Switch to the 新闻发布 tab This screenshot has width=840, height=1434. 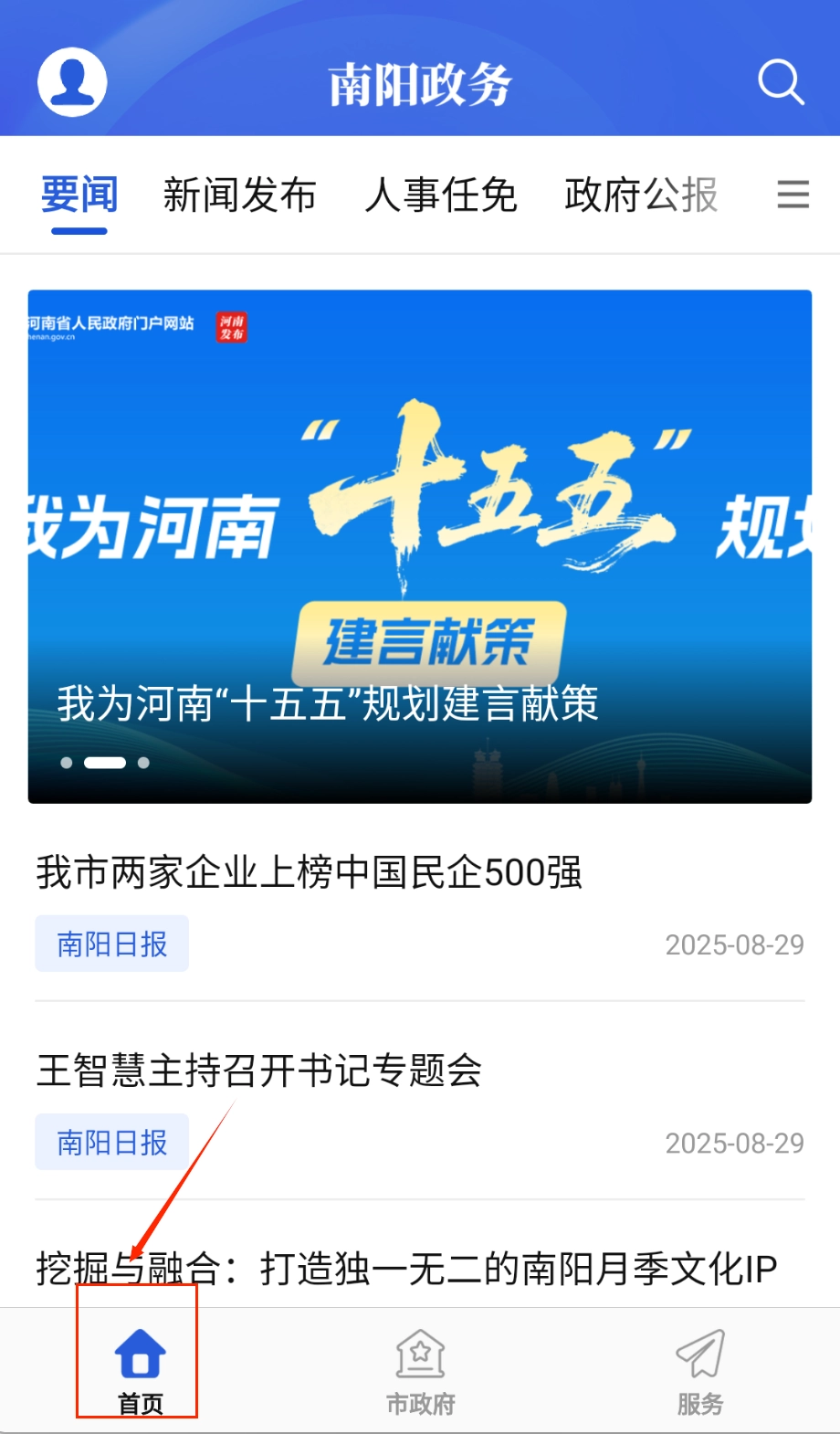coord(239,195)
